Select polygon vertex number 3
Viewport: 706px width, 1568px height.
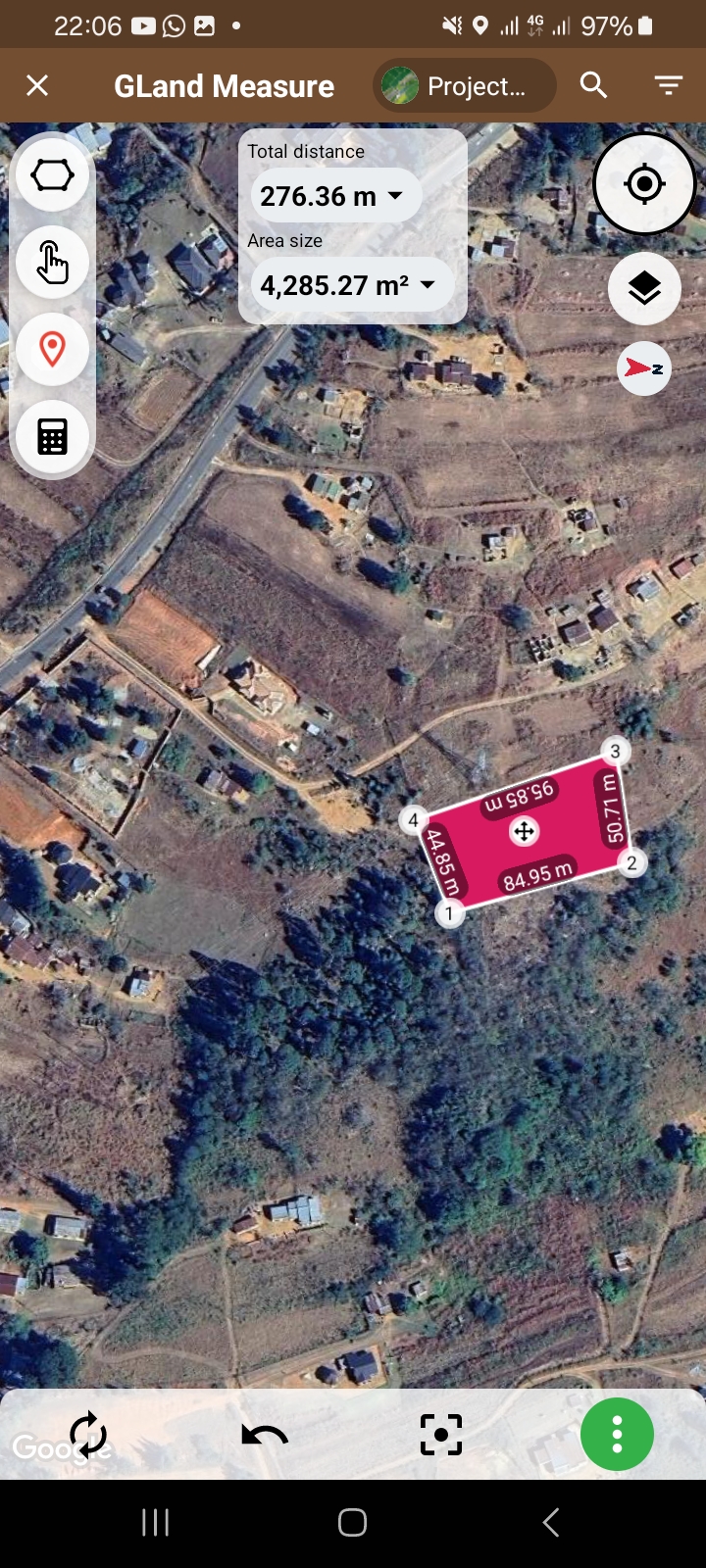(615, 752)
